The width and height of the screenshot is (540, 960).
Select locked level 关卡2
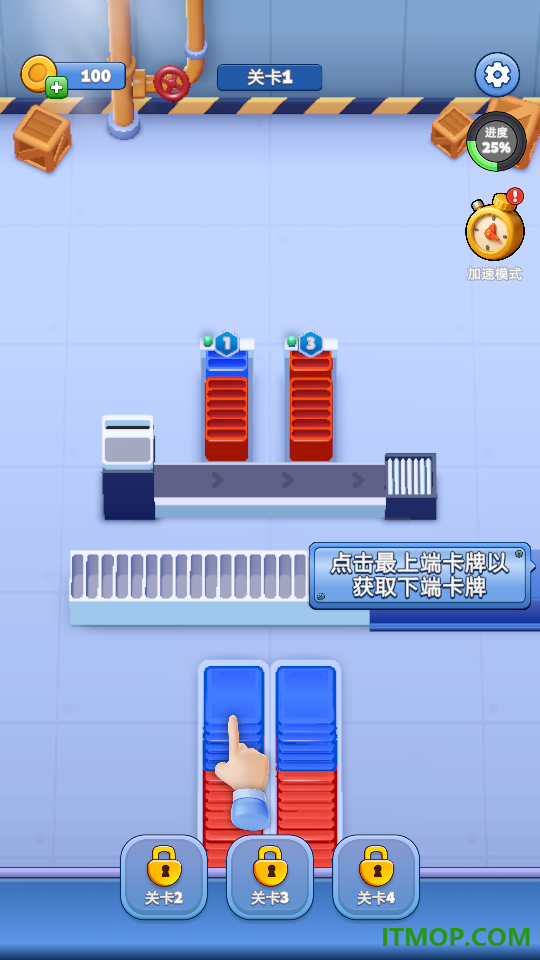point(163,877)
